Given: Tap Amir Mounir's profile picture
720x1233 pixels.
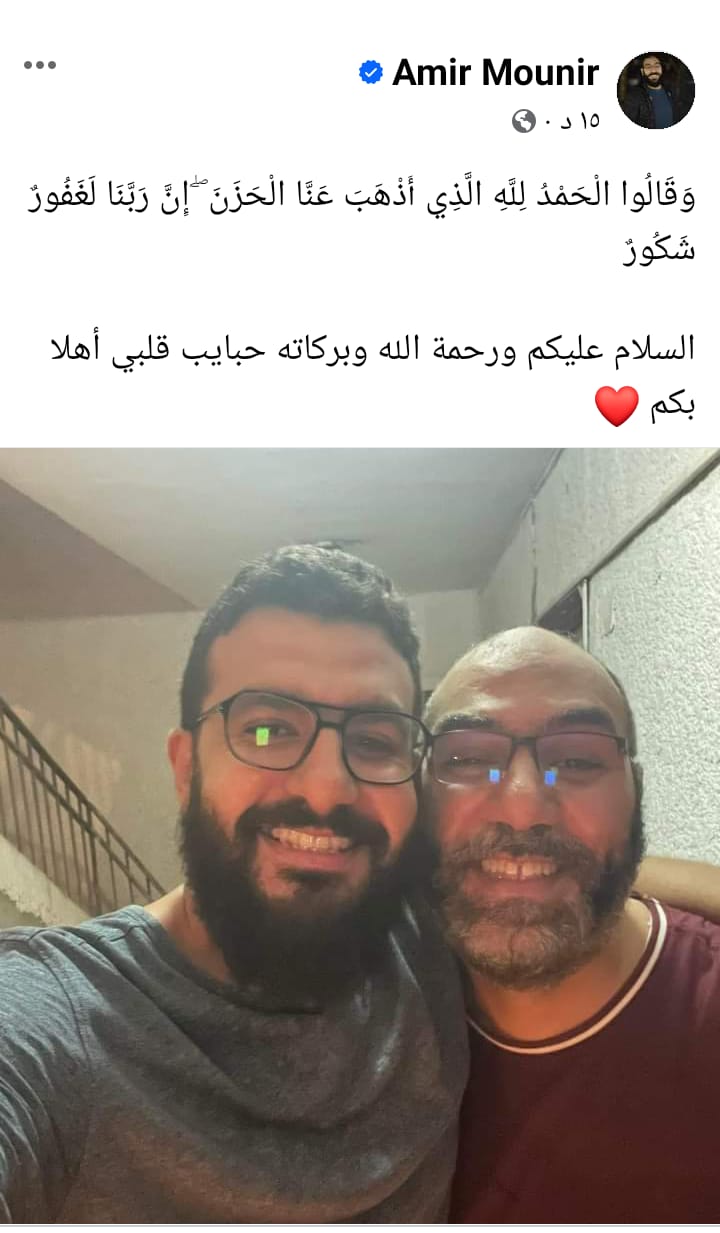Looking at the screenshot, I should (656, 90).
